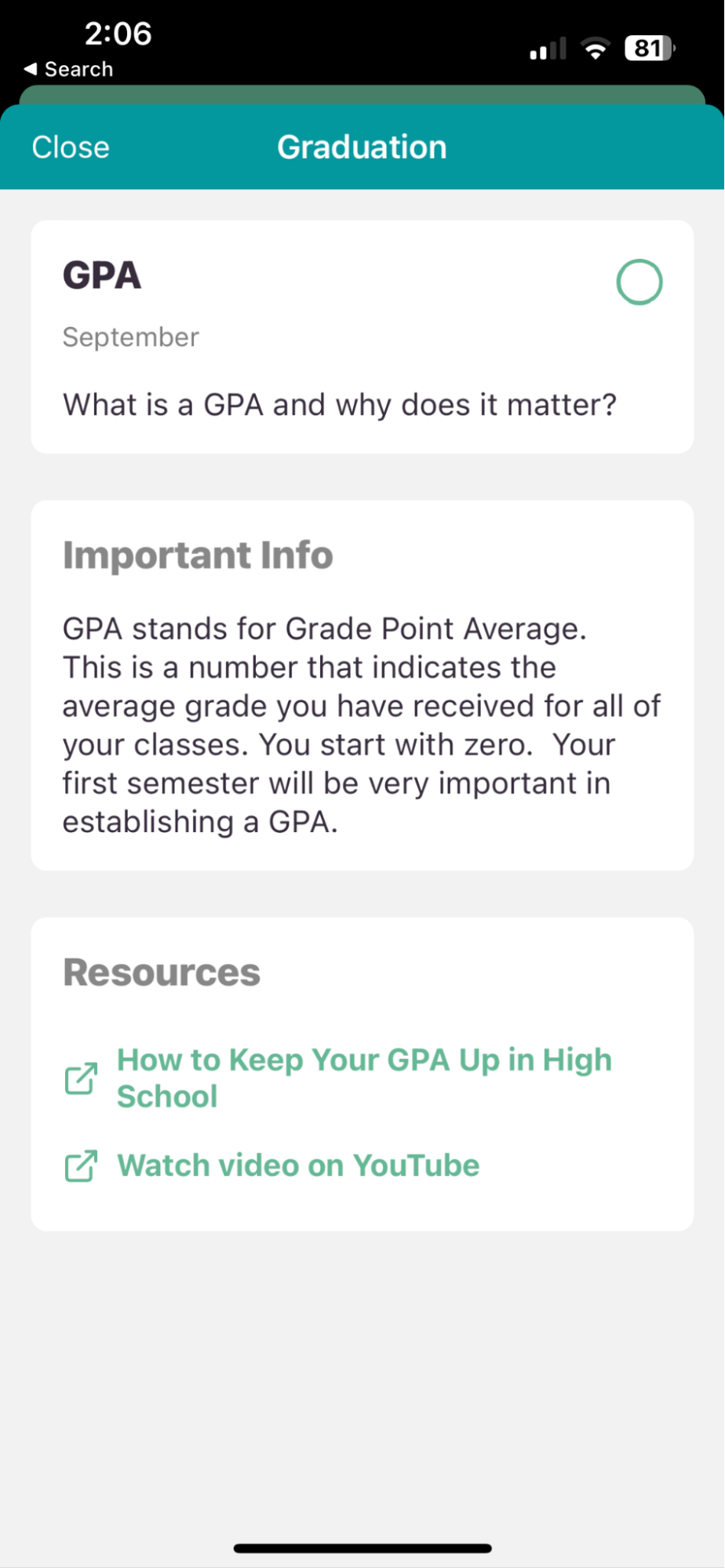Tap the Wi-Fi icon in the status bar
The height and width of the screenshot is (1568, 725).
tap(596, 49)
